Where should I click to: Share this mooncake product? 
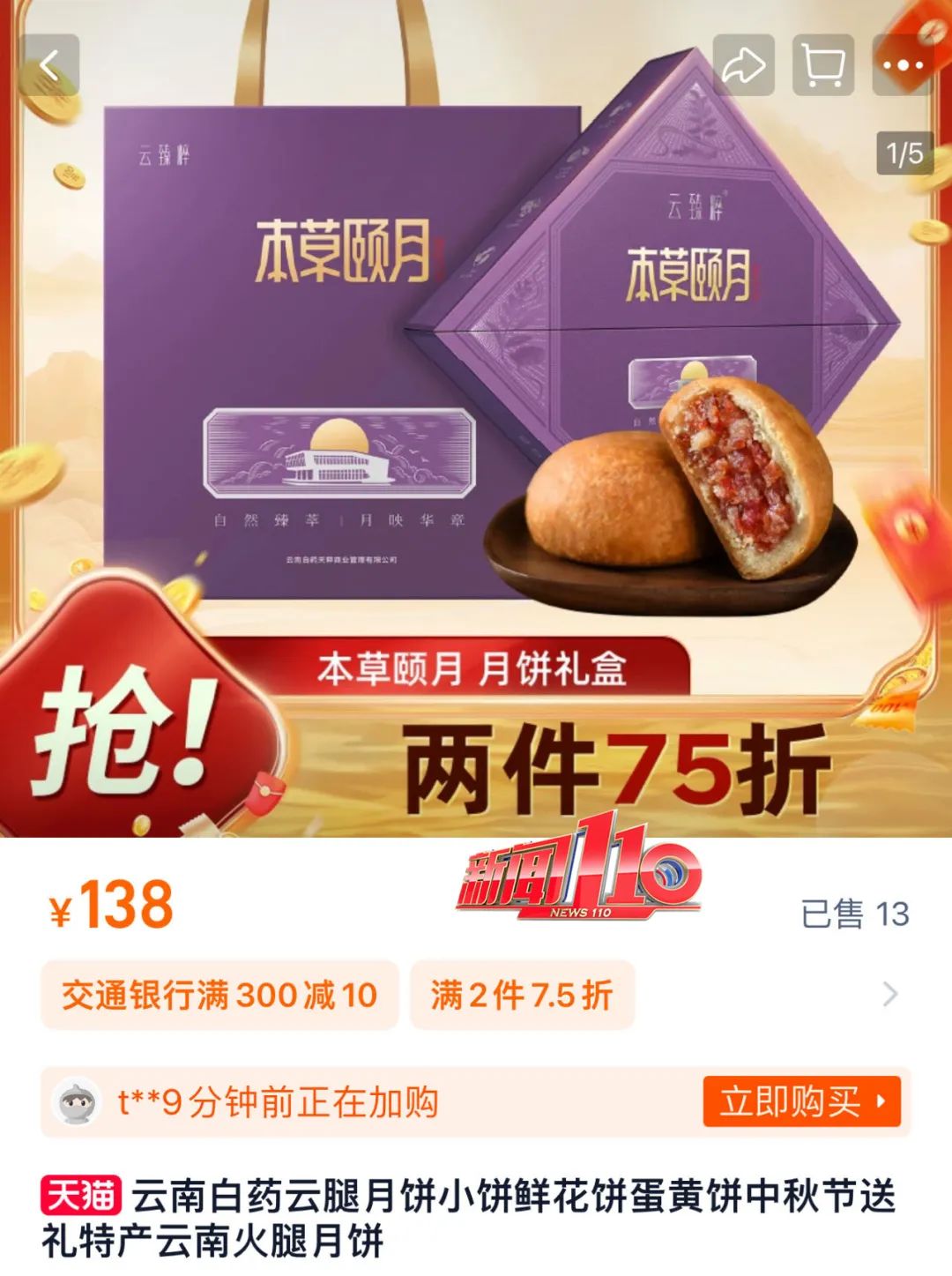[743, 65]
